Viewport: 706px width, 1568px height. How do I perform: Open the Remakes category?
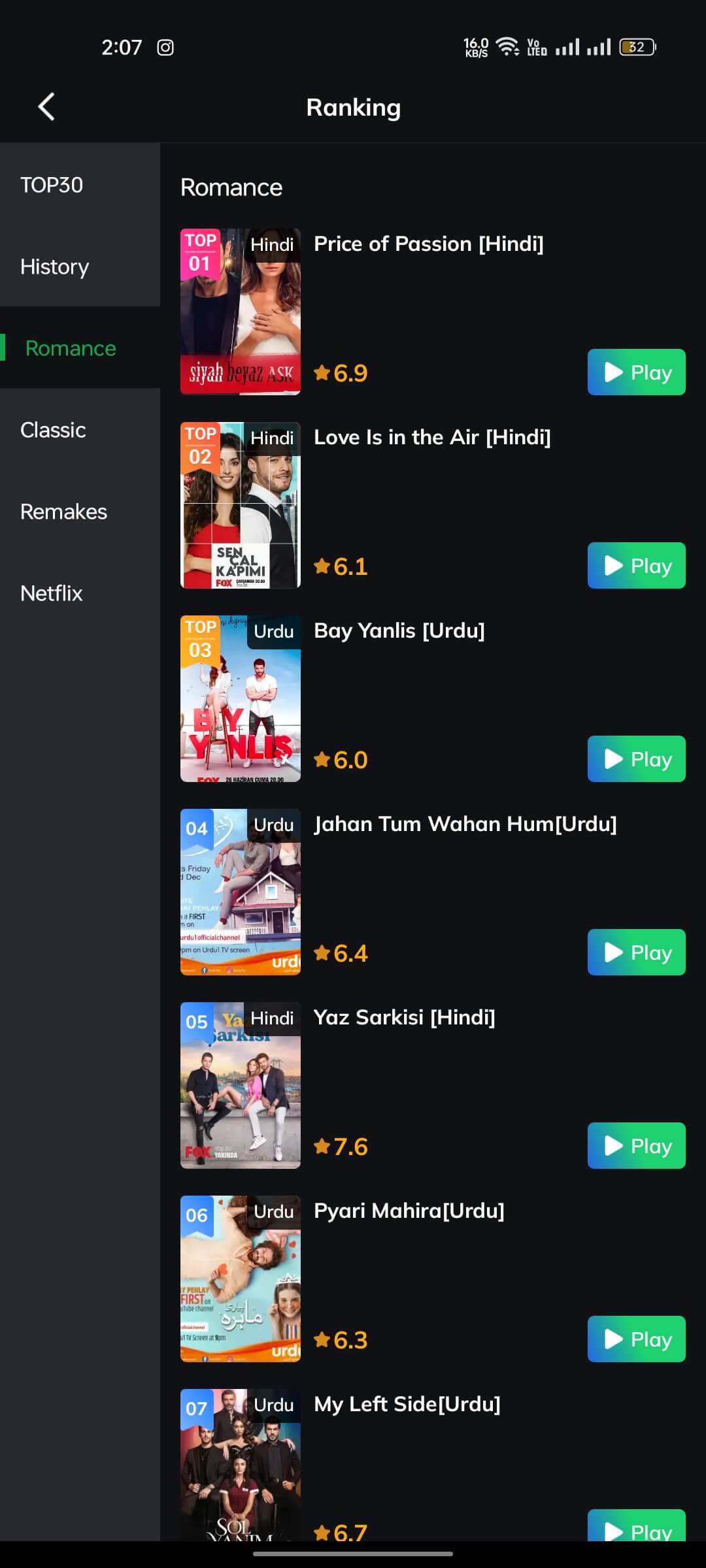pyautogui.click(x=63, y=512)
